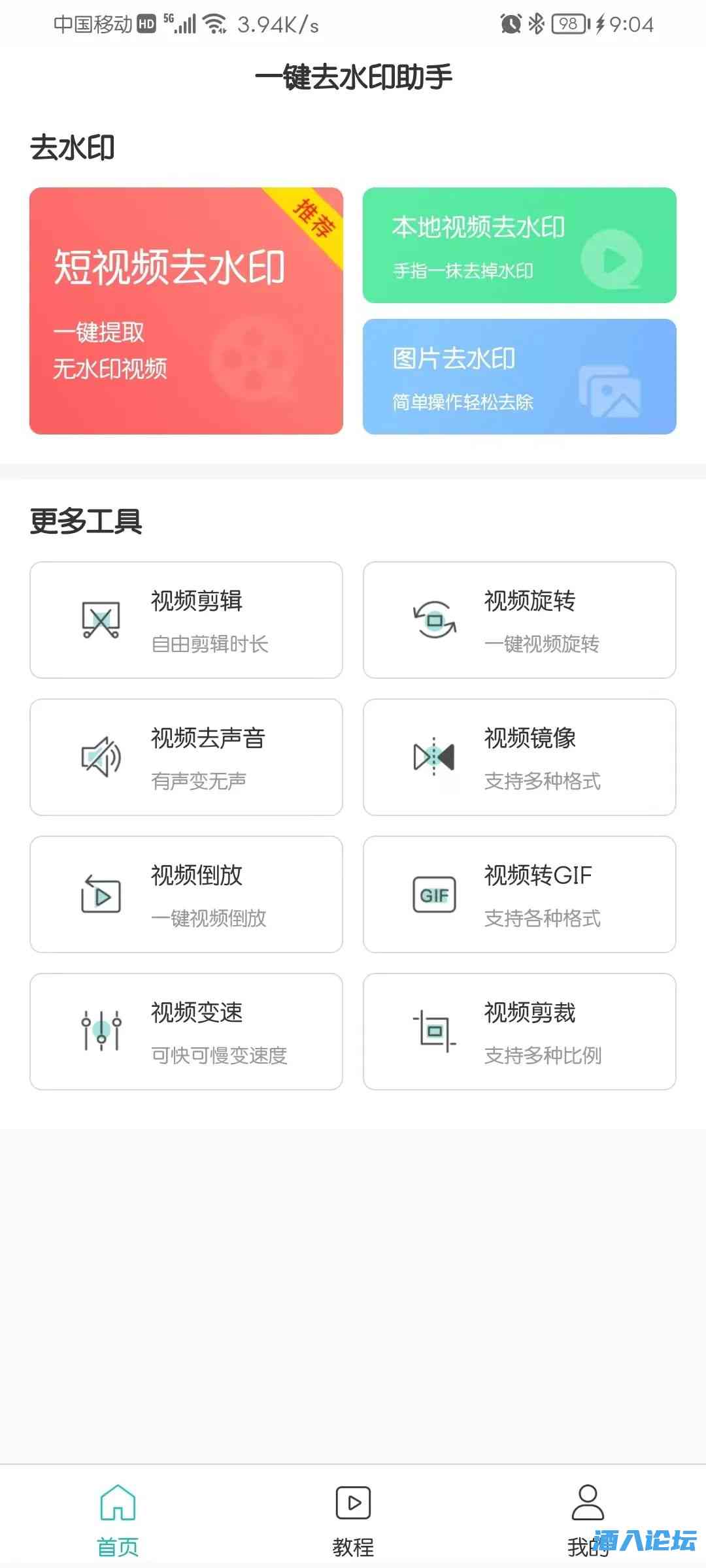Open 视频剪辑 tool

186,620
